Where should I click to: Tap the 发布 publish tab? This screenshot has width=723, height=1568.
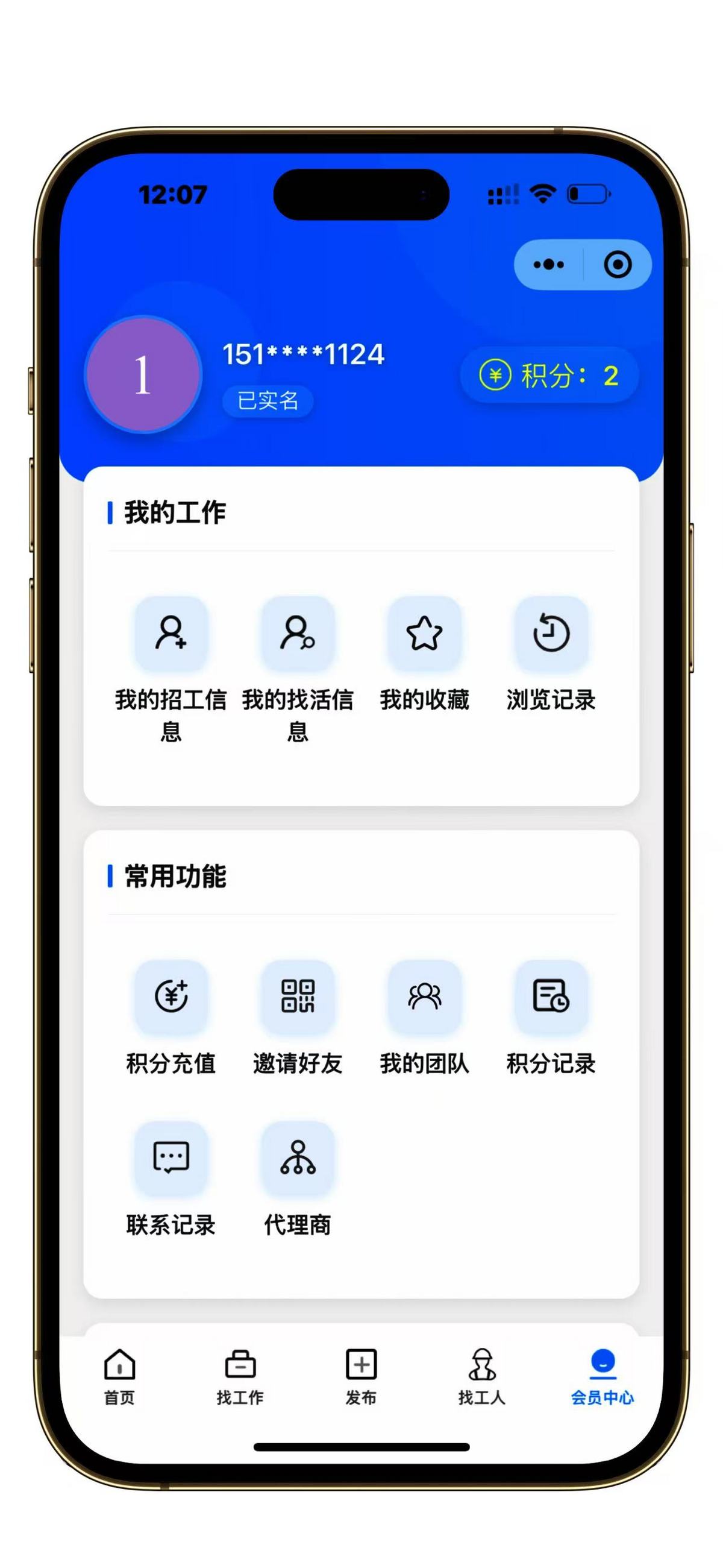pyautogui.click(x=361, y=1377)
